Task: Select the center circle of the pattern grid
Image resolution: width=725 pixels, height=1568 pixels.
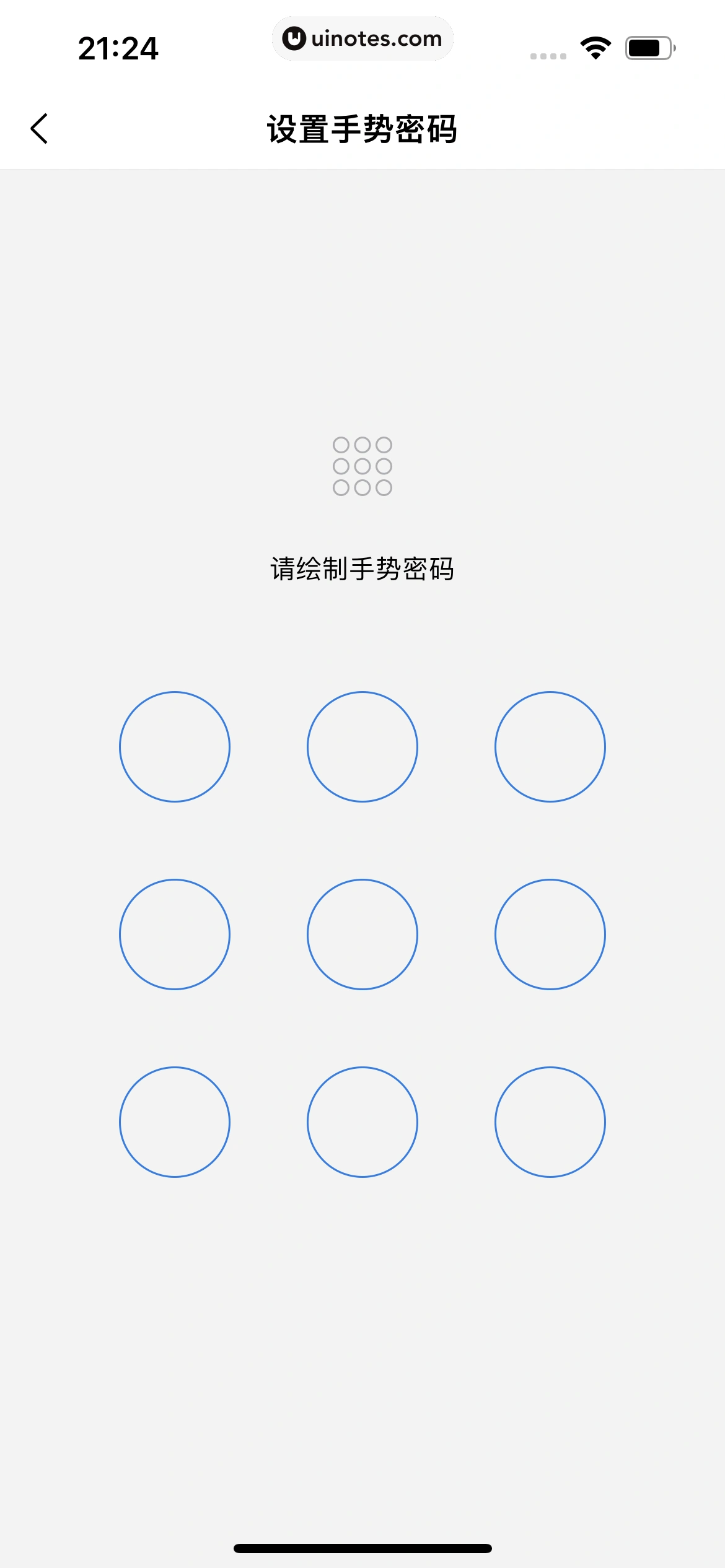Action: click(362, 934)
